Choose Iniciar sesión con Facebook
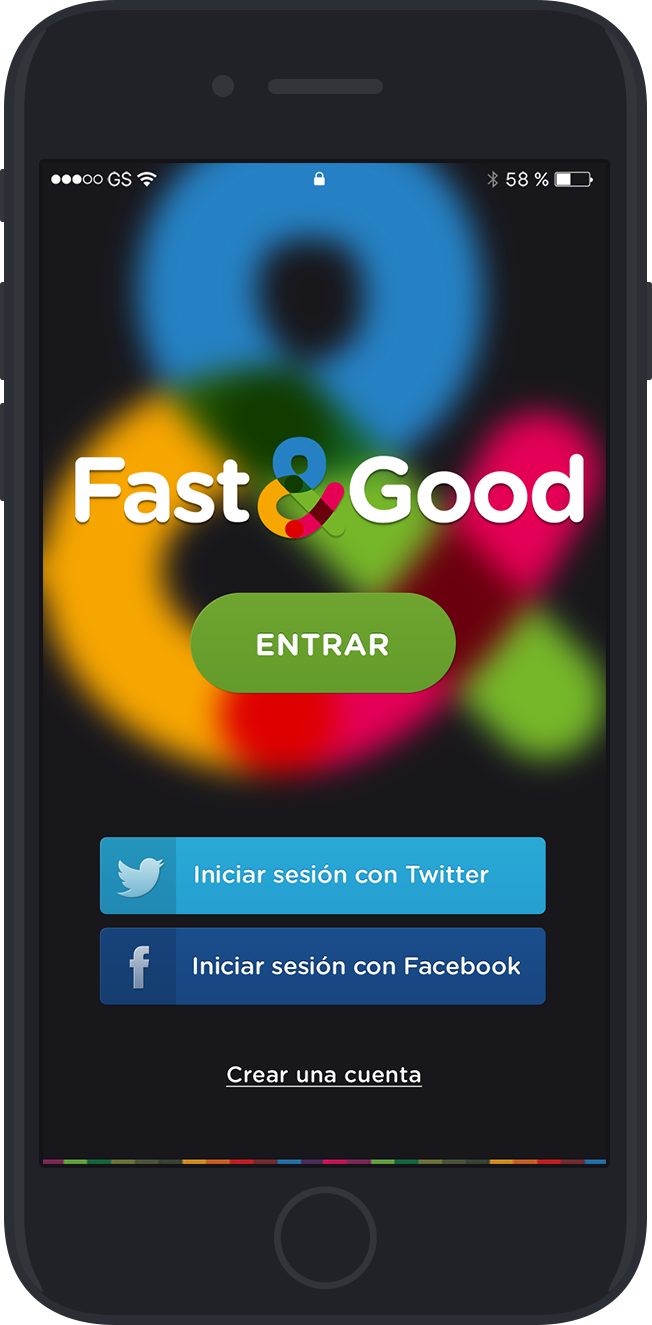Image resolution: width=652 pixels, height=1325 pixels. pyautogui.click(x=322, y=966)
